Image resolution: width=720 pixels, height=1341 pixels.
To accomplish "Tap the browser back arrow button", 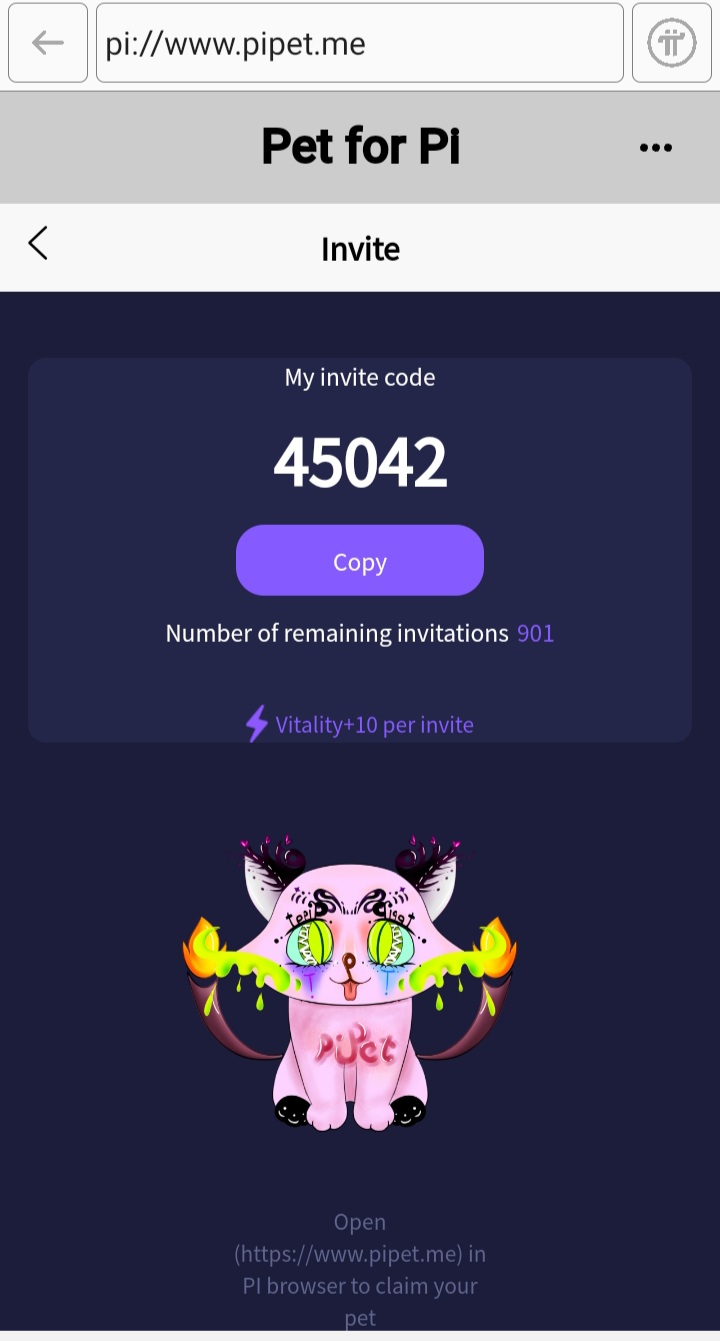I will click(47, 43).
